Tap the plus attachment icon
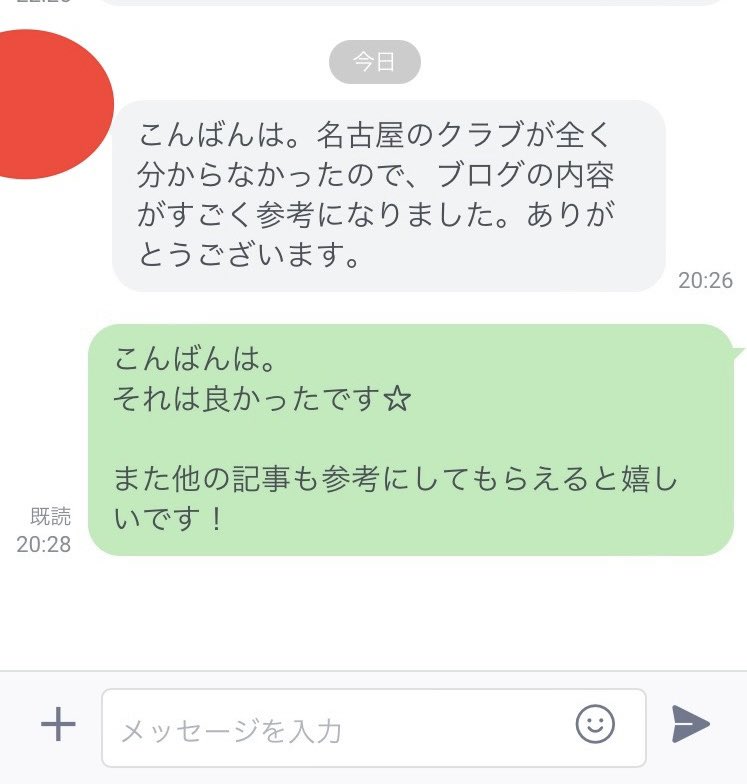This screenshot has height=784, width=747. click(x=58, y=724)
